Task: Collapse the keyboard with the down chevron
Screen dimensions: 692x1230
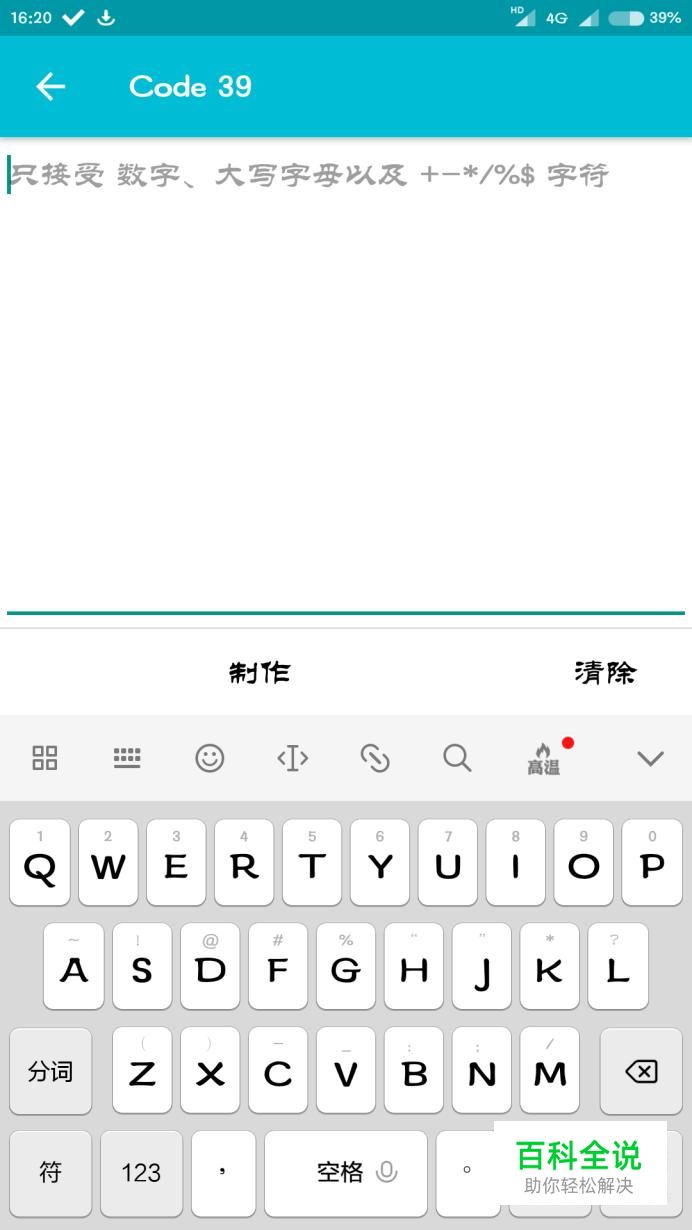Action: coord(651,758)
